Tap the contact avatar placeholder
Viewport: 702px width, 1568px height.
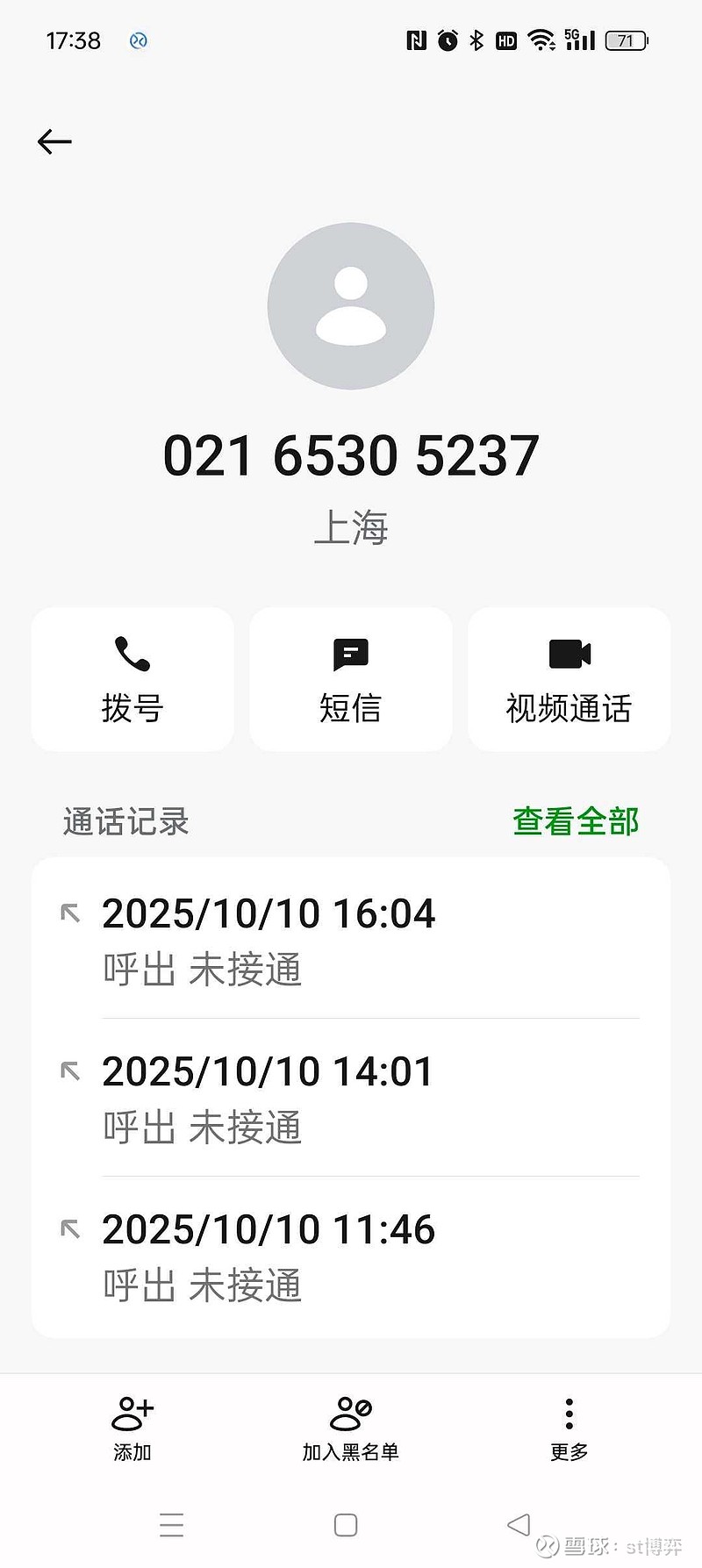(x=351, y=306)
